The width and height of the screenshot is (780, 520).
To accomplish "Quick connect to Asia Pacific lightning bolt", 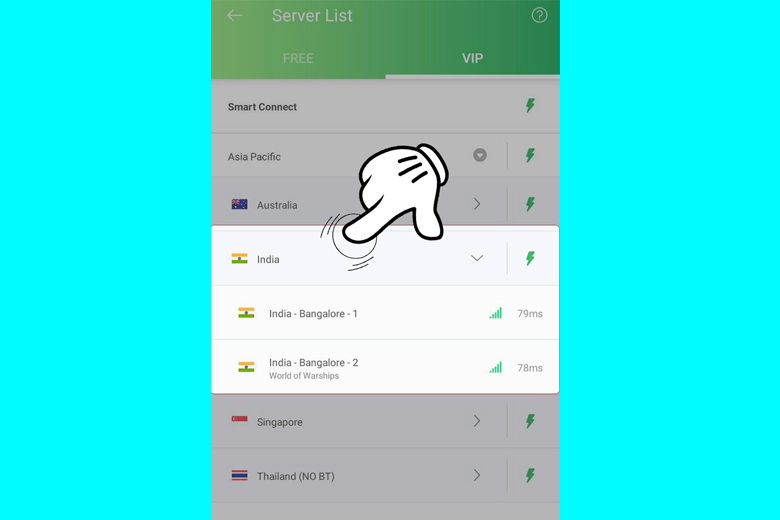I will pos(531,156).
